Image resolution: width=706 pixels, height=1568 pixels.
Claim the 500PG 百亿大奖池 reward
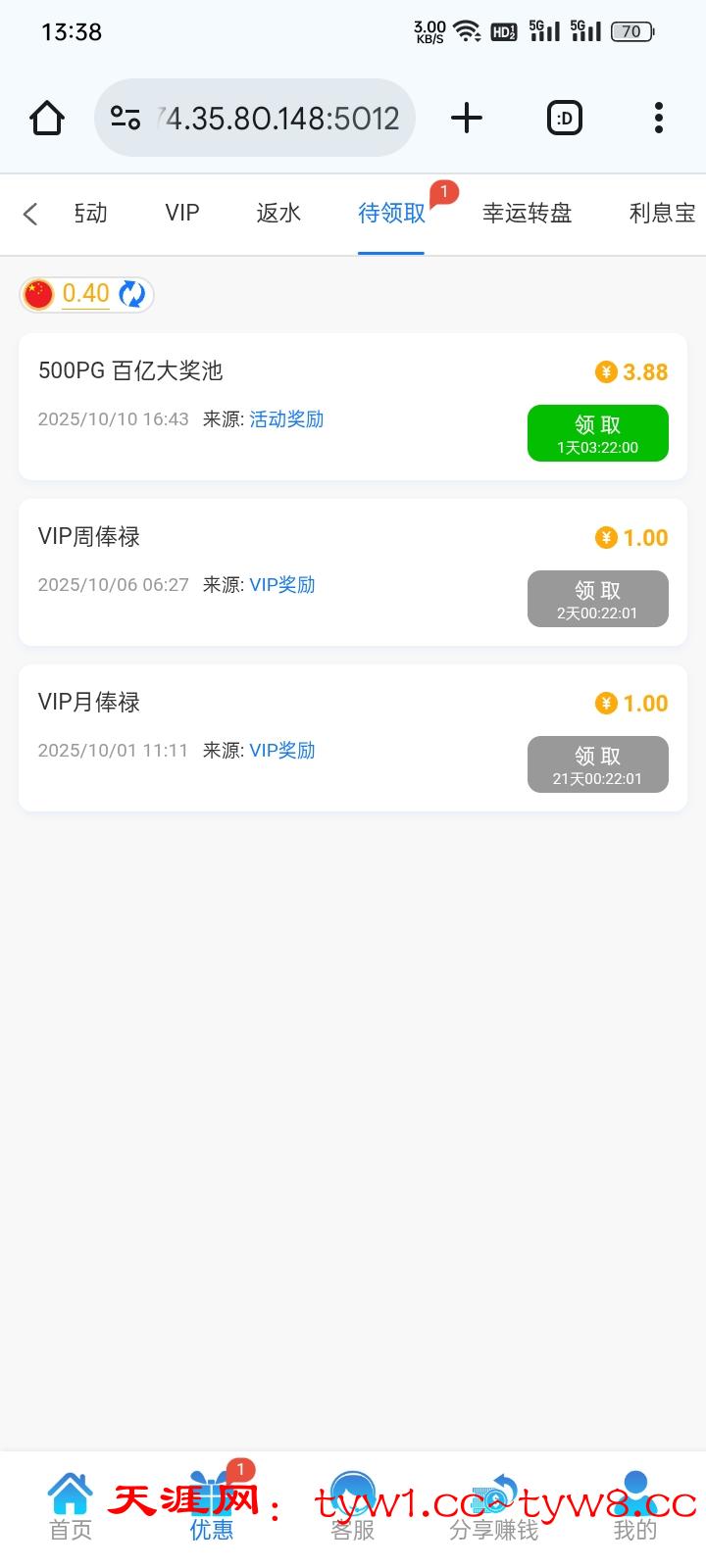597,433
